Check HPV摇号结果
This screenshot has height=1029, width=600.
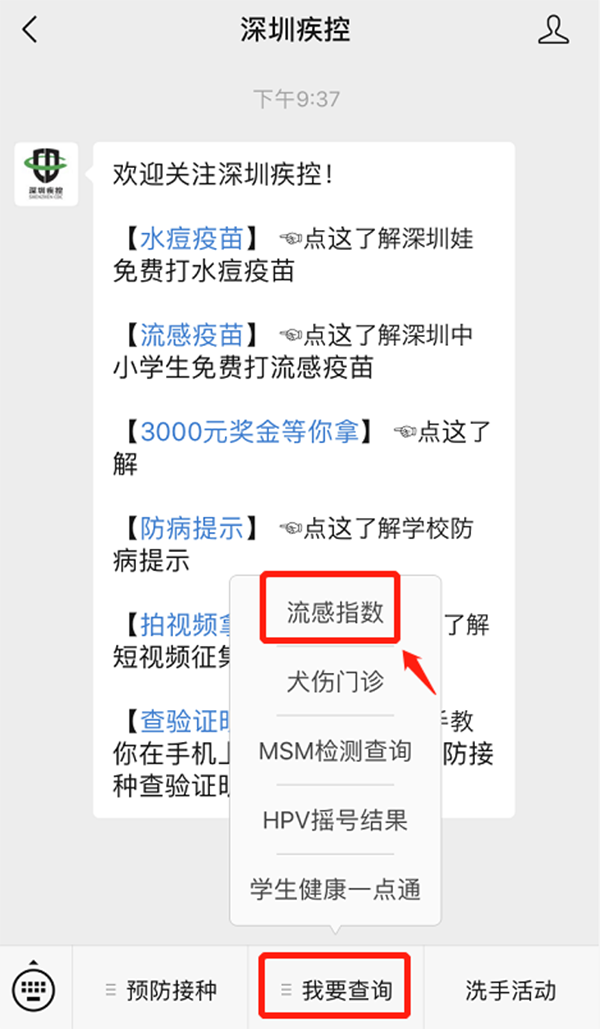[334, 820]
